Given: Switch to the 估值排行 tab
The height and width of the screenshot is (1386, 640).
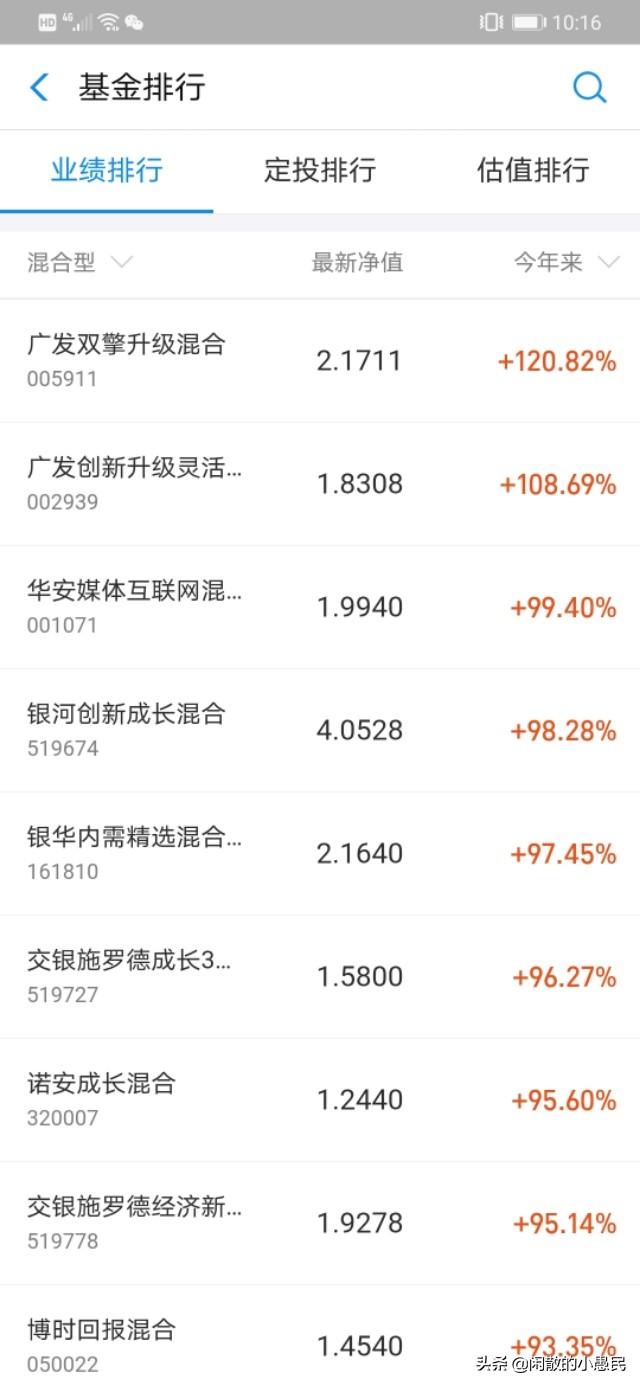Looking at the screenshot, I should pos(533,170).
